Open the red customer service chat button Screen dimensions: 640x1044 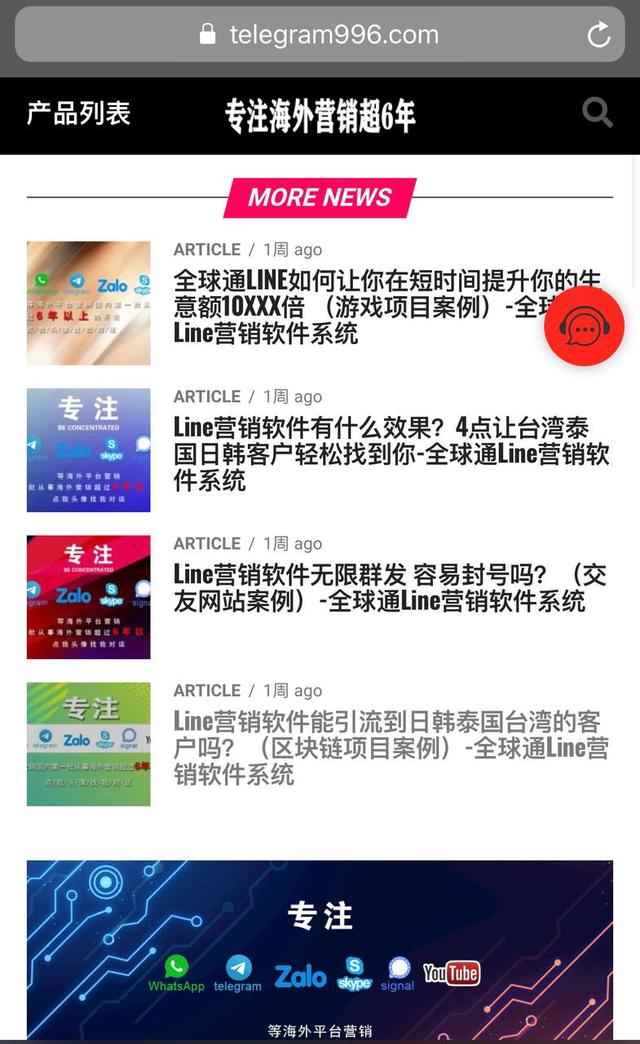584,326
